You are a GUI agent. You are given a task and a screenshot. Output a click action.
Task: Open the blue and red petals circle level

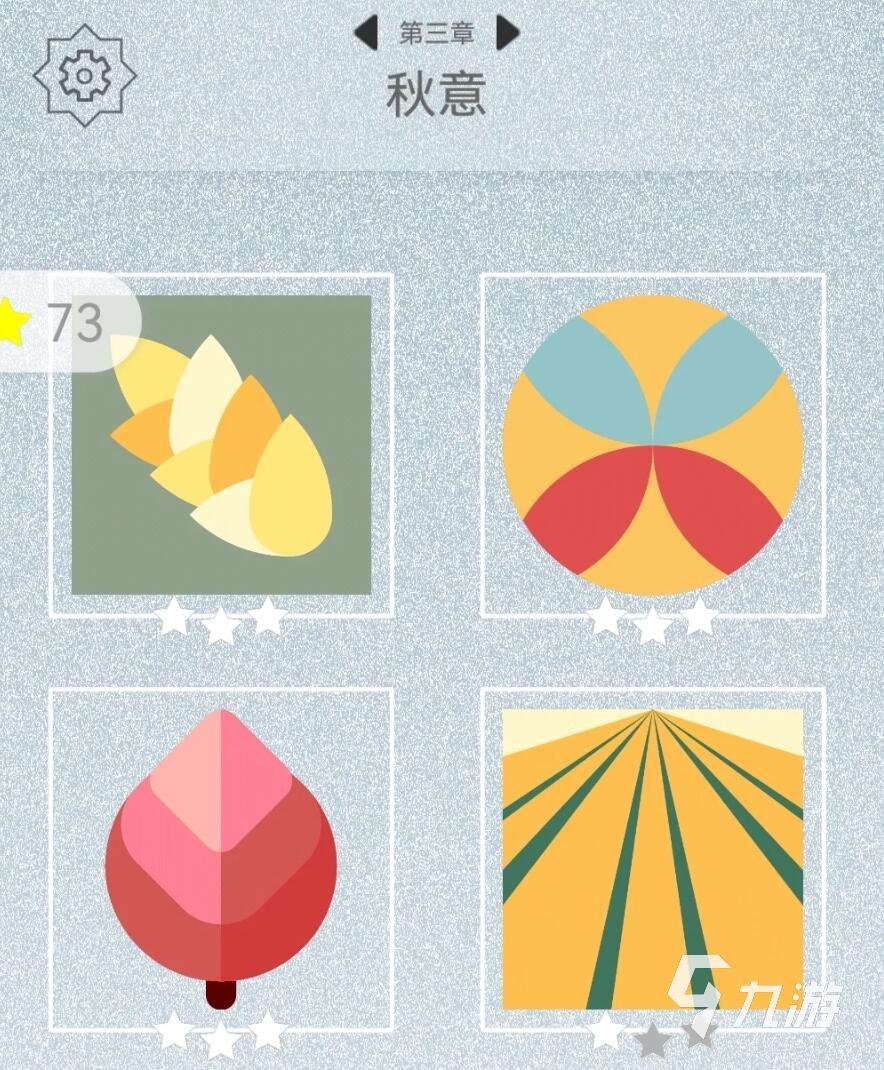tap(653, 444)
